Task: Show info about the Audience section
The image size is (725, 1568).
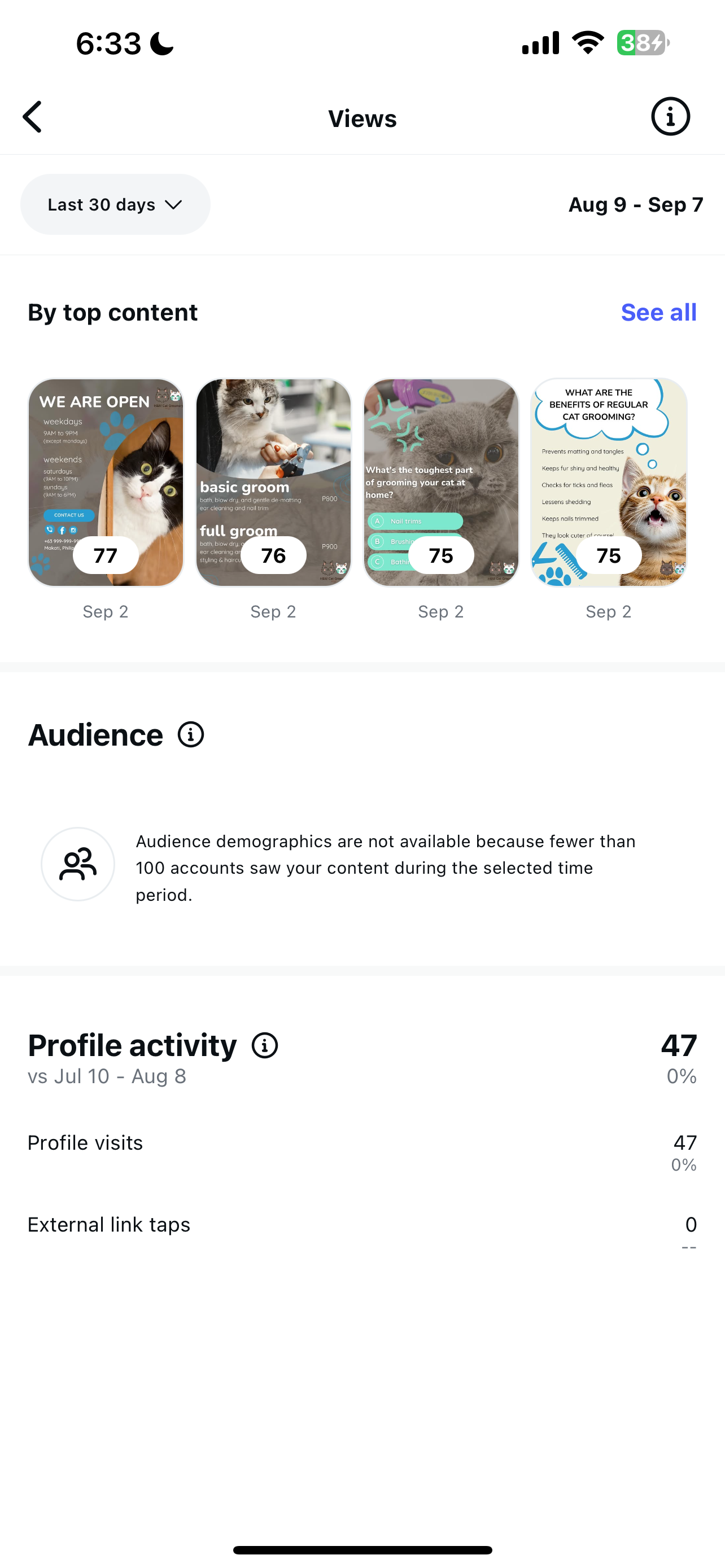Action: [x=190, y=735]
